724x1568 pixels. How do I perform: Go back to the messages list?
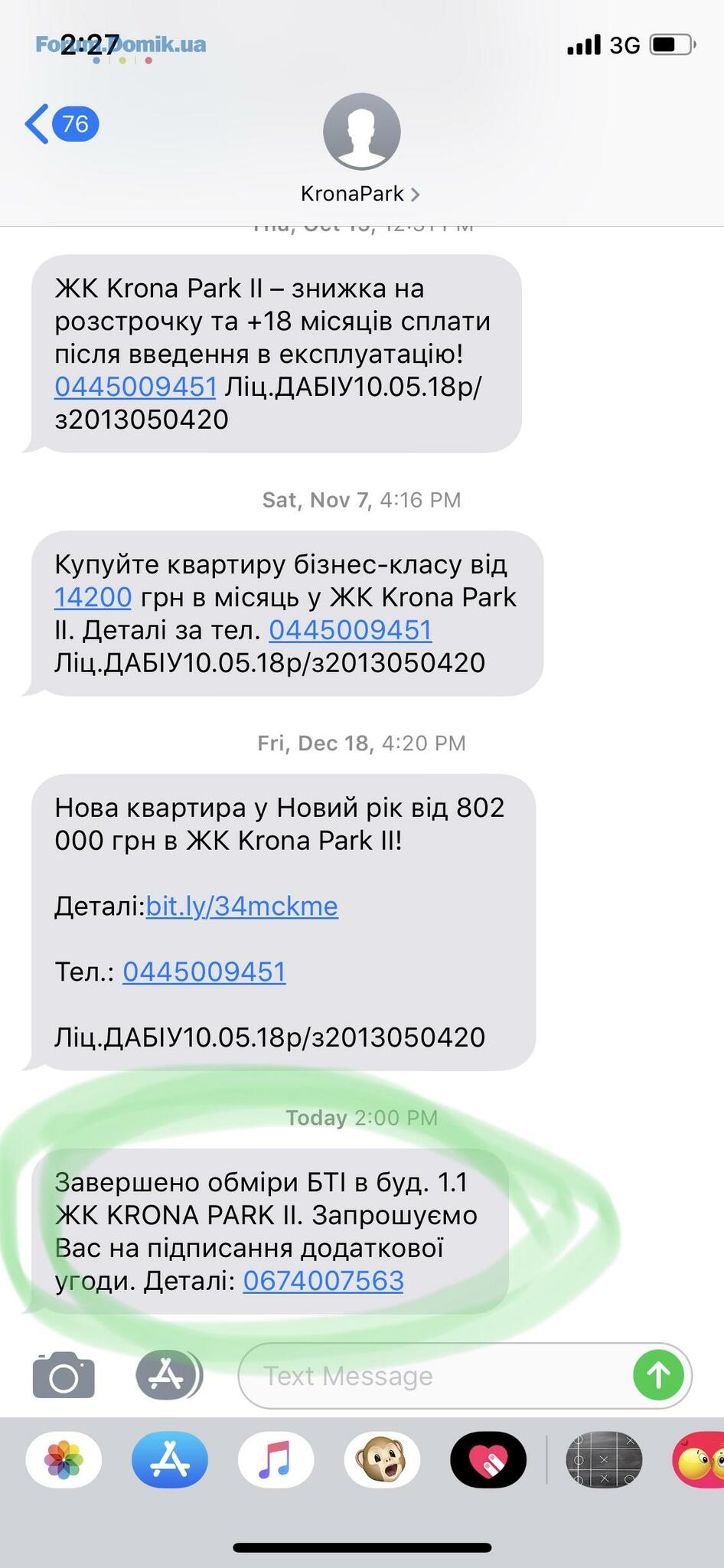[60, 124]
